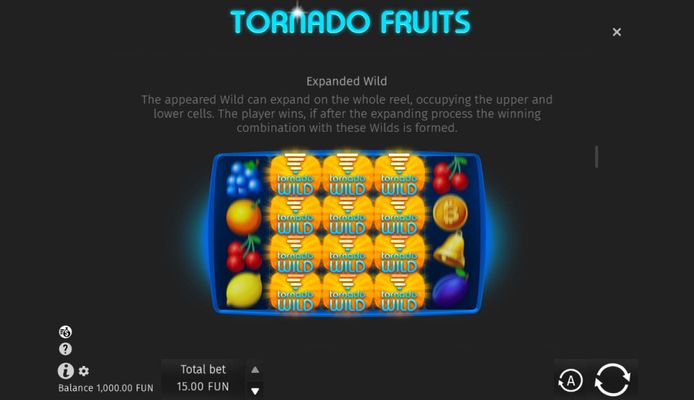Open the help question mark
The image size is (694, 400).
point(66,350)
